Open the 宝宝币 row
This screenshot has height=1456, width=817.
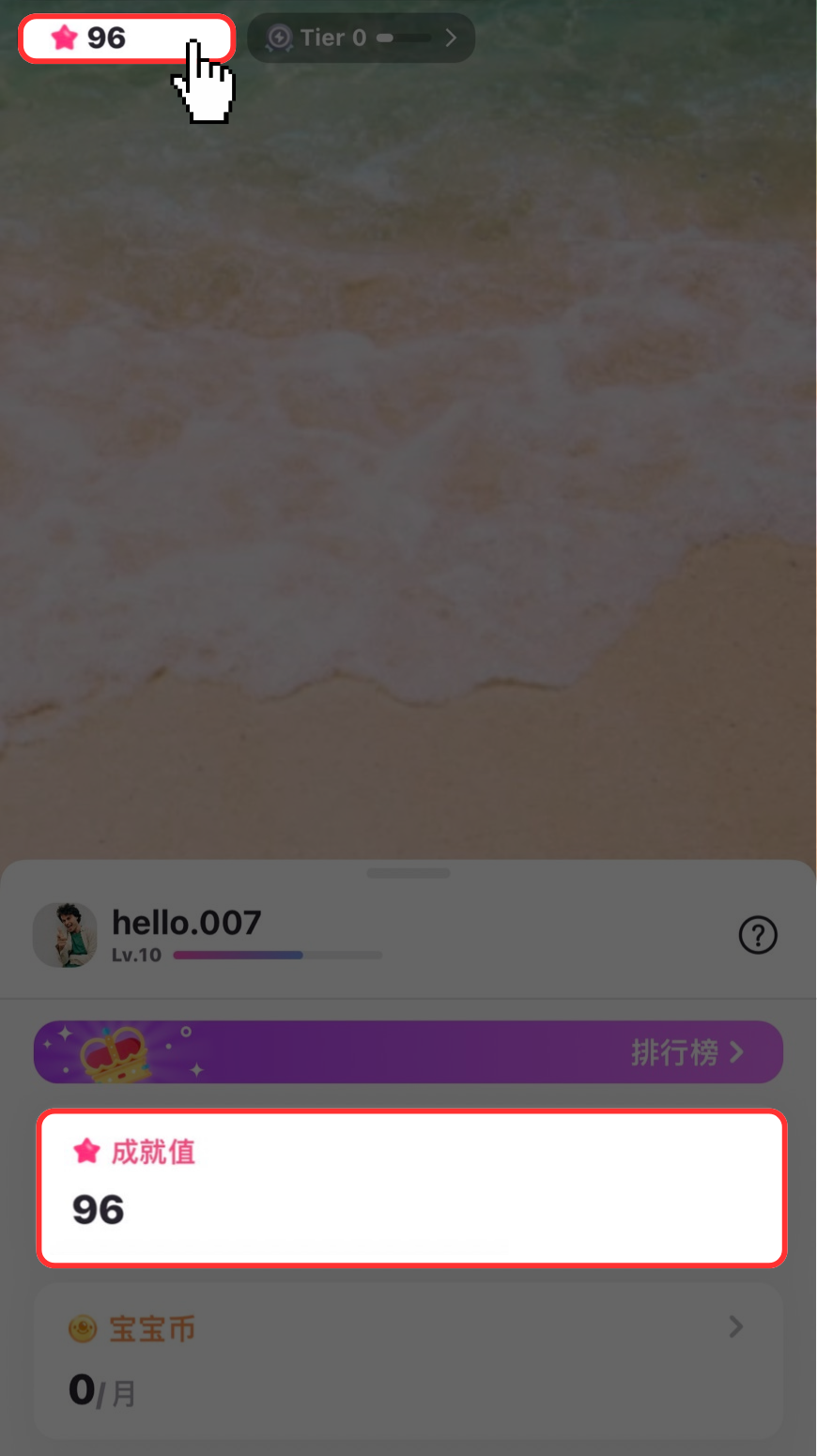408,1360
